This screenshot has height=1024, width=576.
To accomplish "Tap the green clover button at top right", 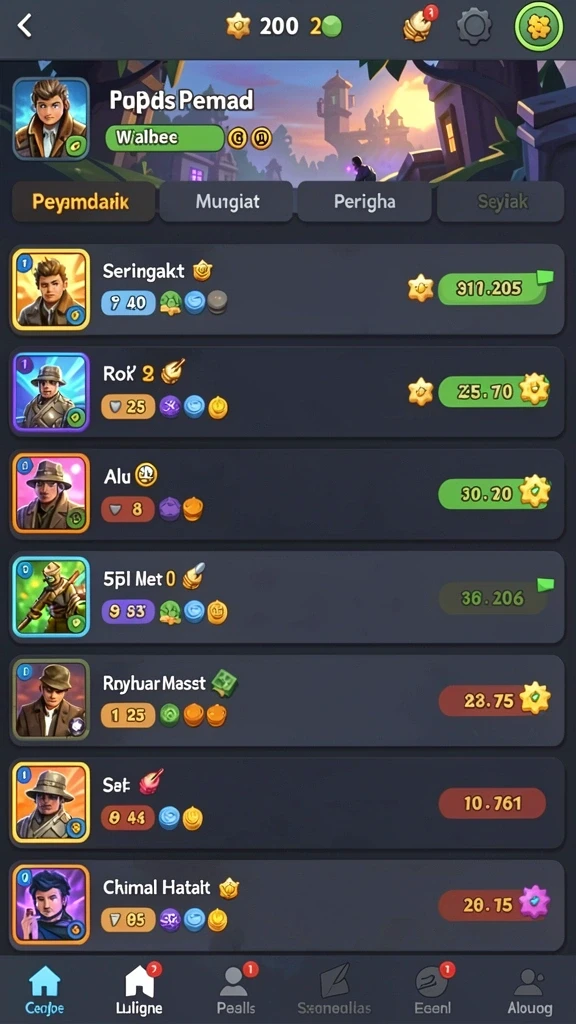I will click(539, 27).
